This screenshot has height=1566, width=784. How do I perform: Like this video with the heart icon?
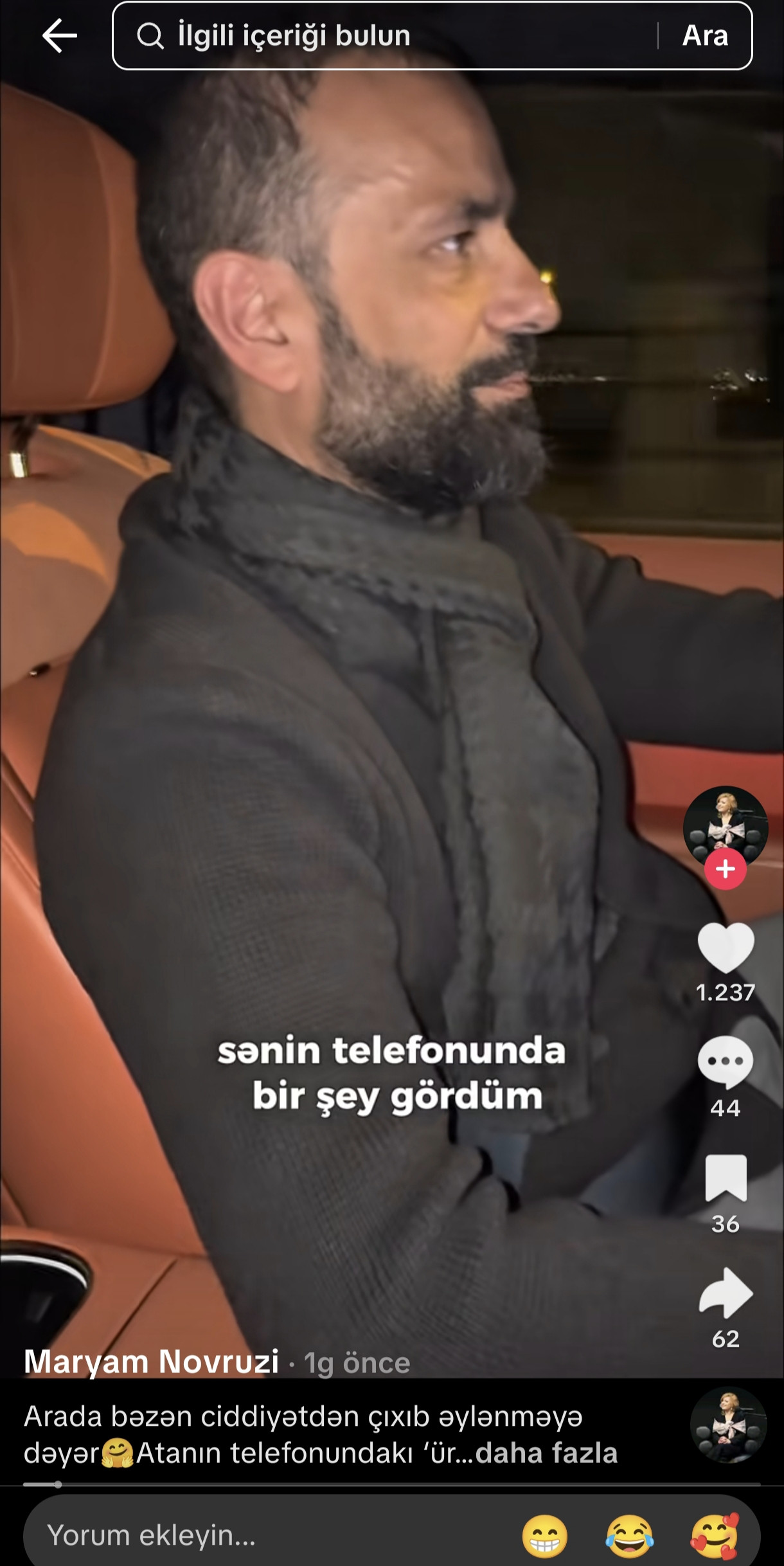click(x=725, y=948)
